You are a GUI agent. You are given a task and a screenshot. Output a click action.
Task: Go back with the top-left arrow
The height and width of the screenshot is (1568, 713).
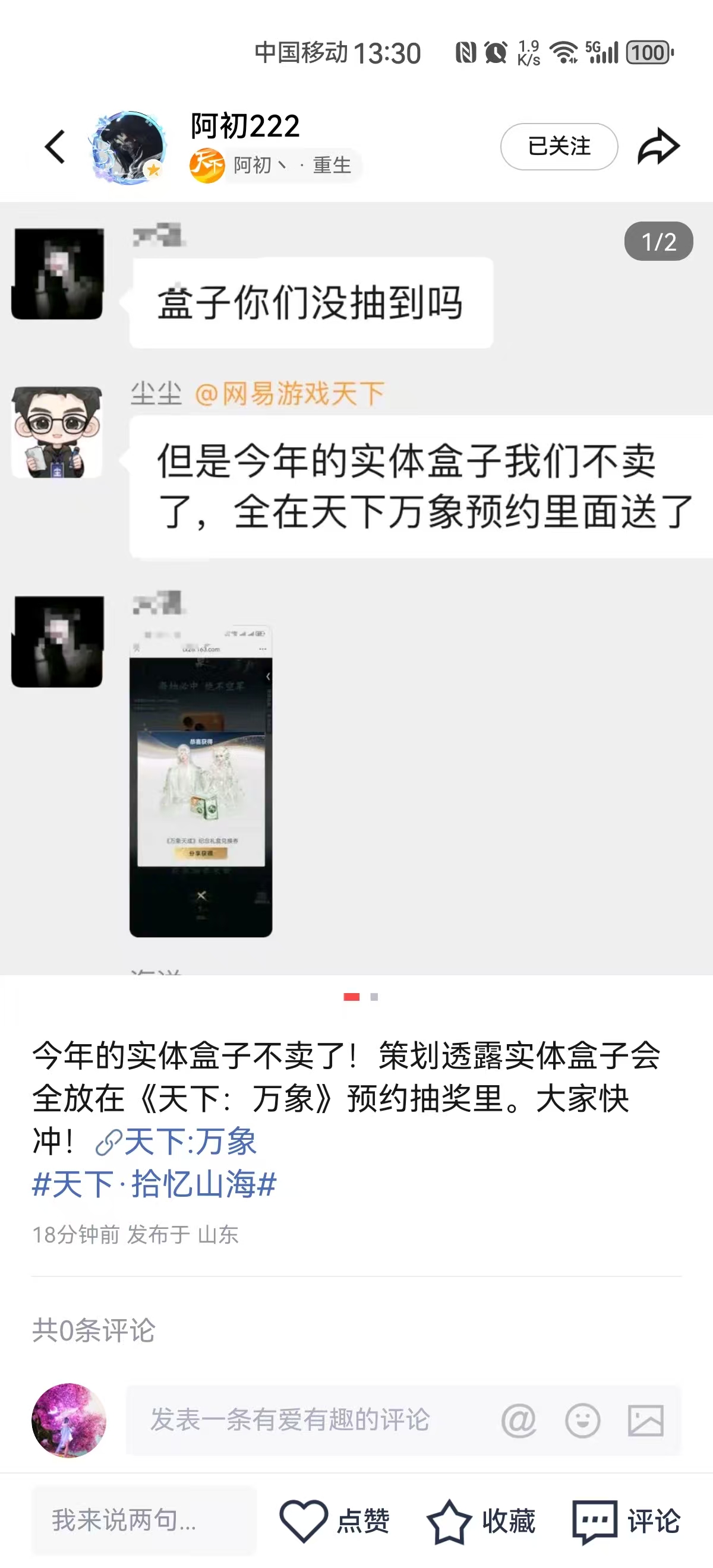[55, 147]
